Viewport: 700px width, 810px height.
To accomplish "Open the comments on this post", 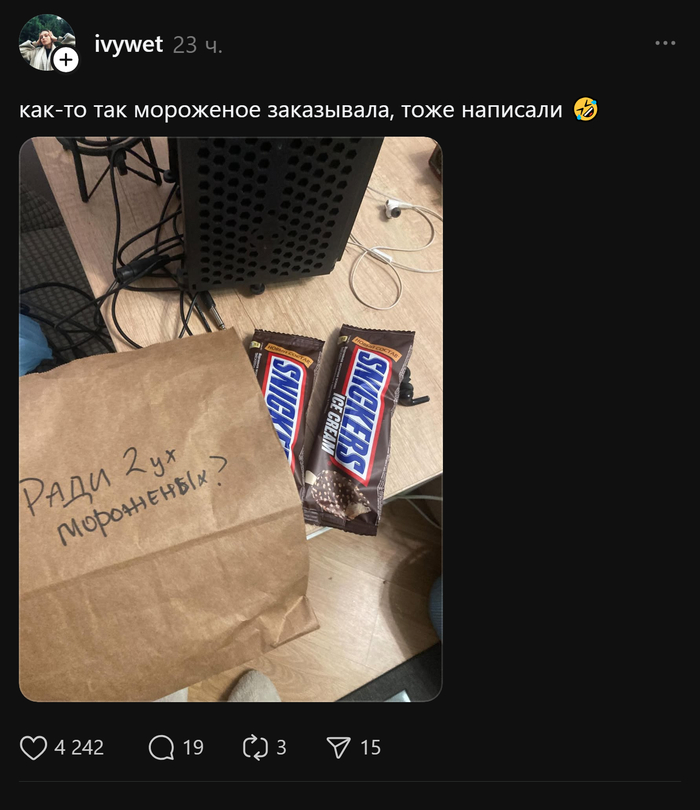I will point(161,747).
